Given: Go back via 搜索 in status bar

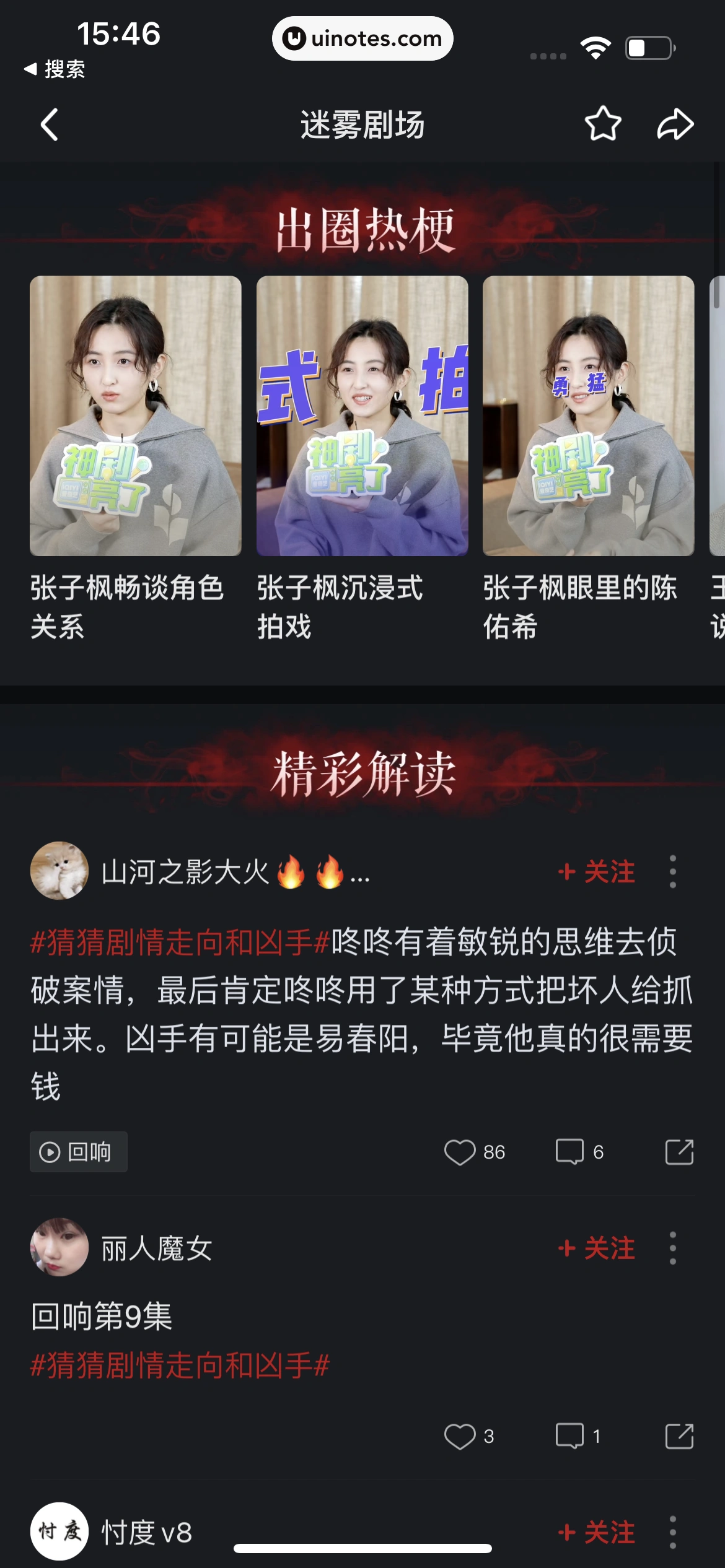Looking at the screenshot, I should [x=55, y=70].
